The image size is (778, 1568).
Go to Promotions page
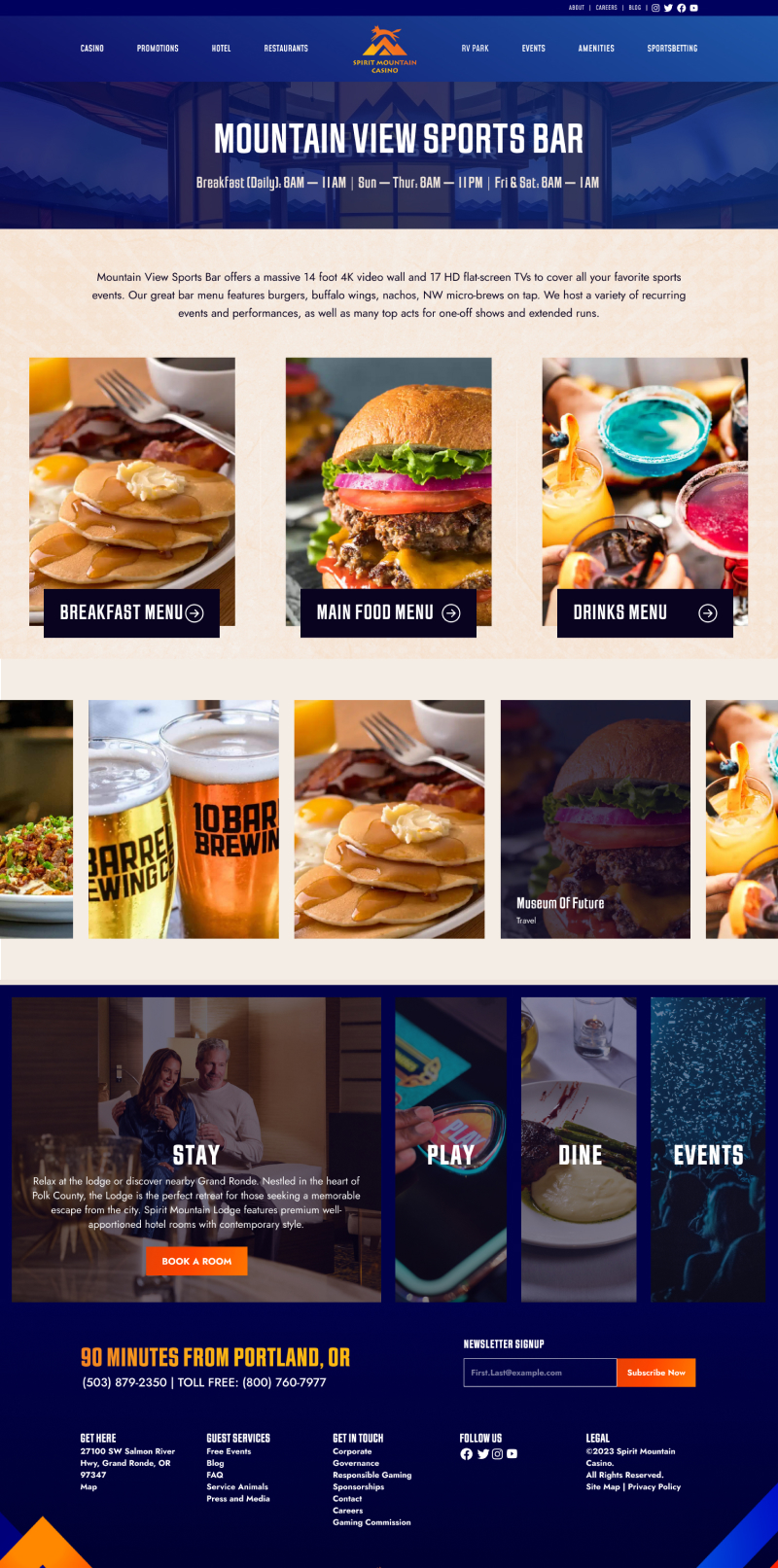tap(158, 48)
